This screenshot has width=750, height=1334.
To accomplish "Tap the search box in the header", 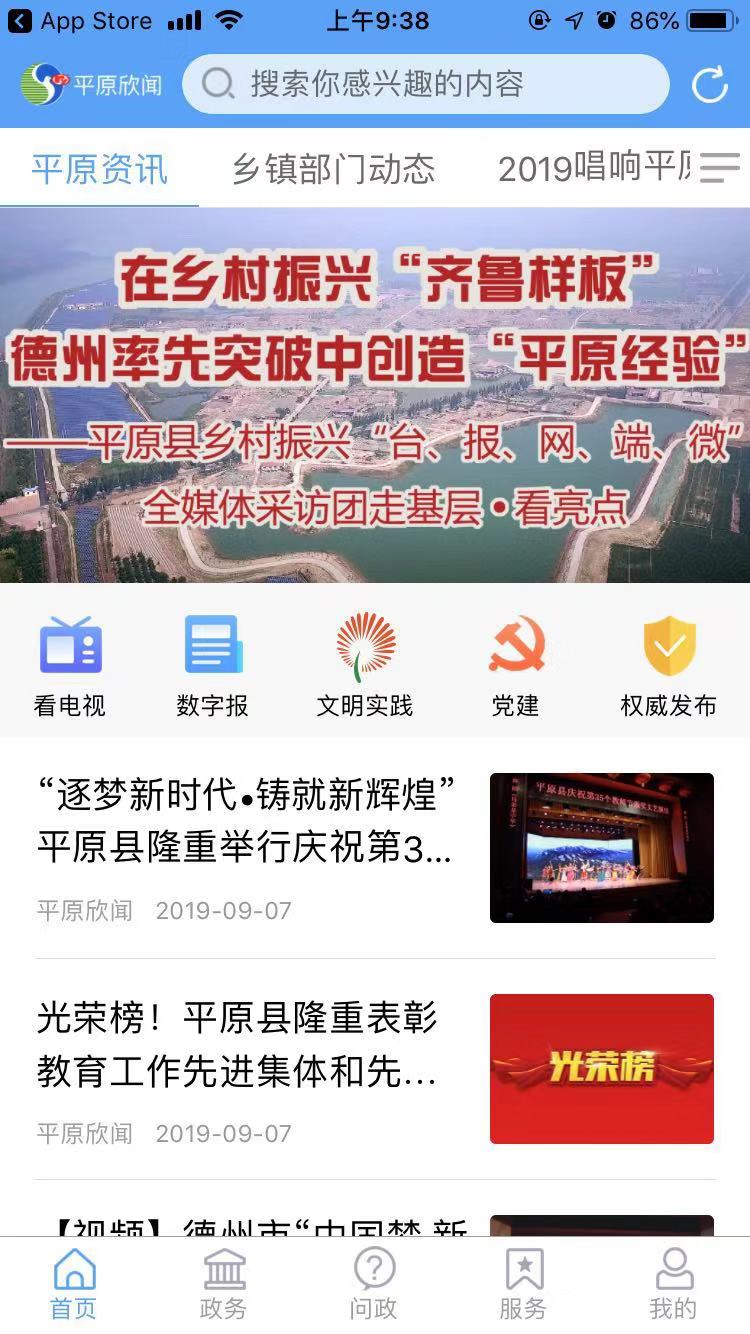I will (x=425, y=84).
